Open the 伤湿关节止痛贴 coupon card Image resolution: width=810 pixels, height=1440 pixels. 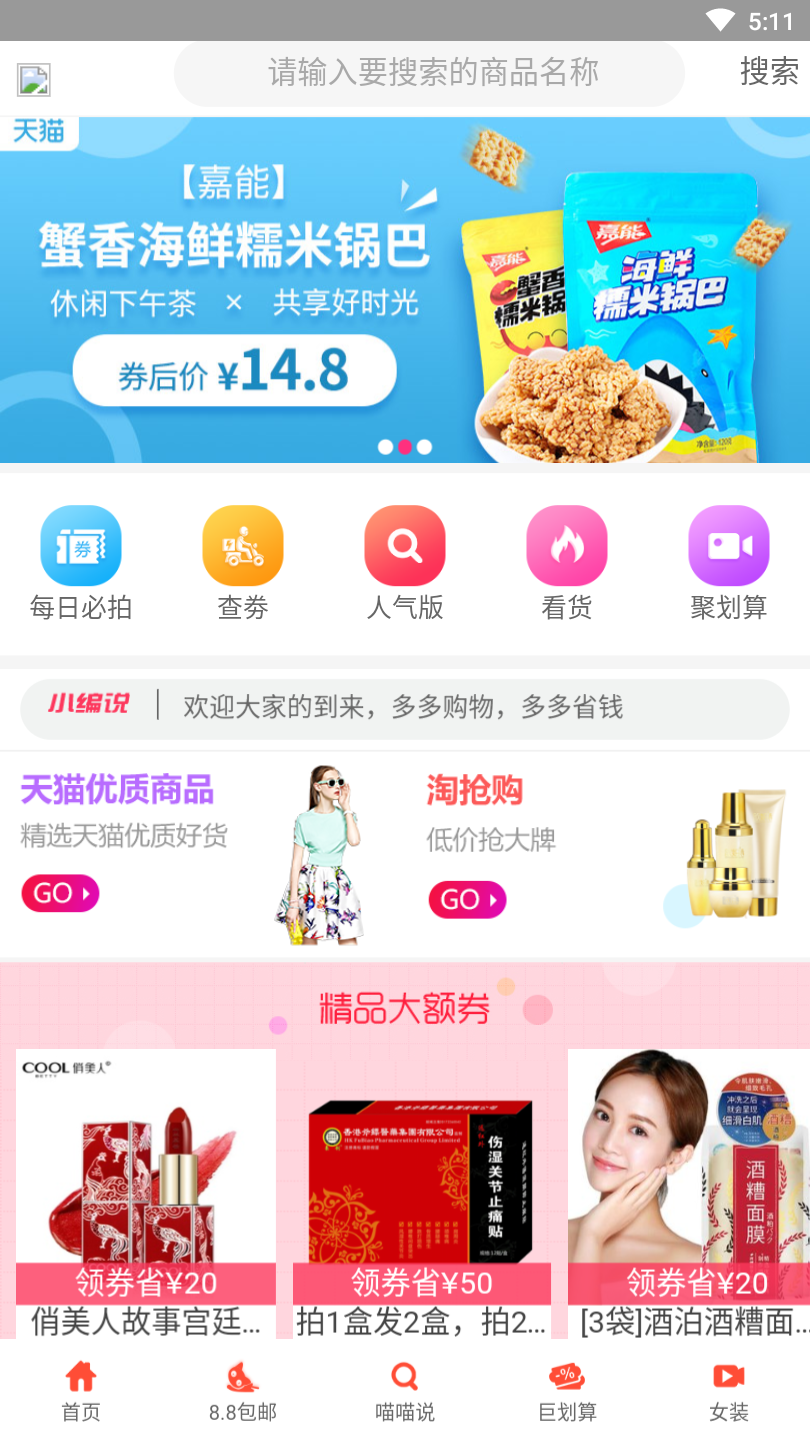click(421, 1190)
